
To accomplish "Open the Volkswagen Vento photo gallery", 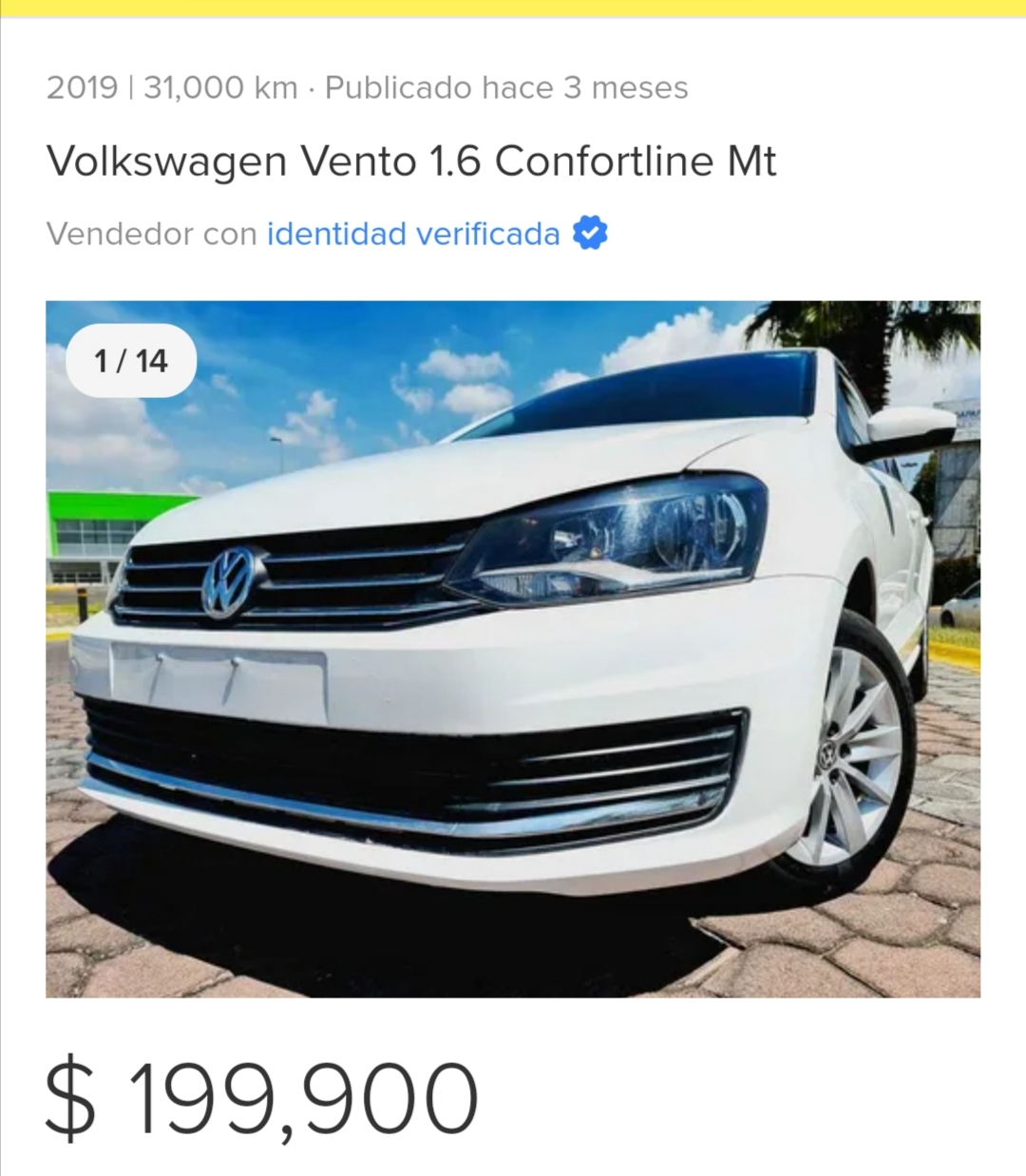I will point(513,649).
